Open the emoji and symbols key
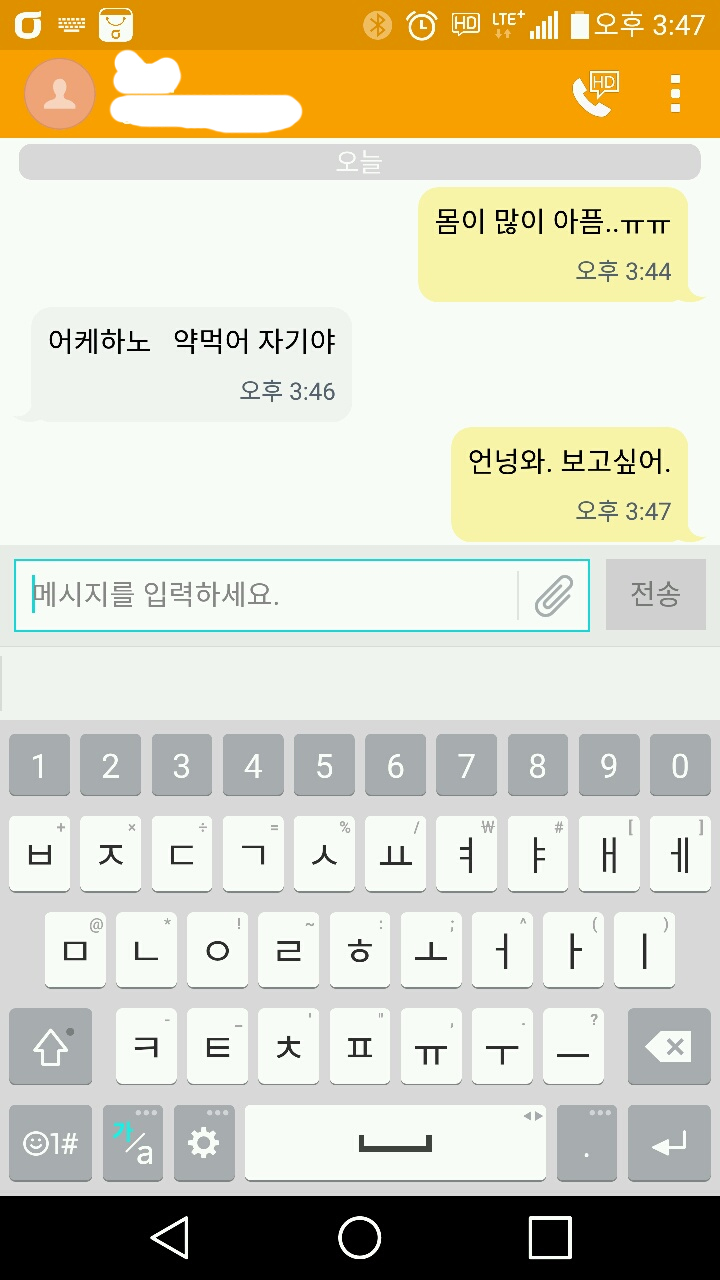Image resolution: width=720 pixels, height=1280 pixels. (50, 1143)
